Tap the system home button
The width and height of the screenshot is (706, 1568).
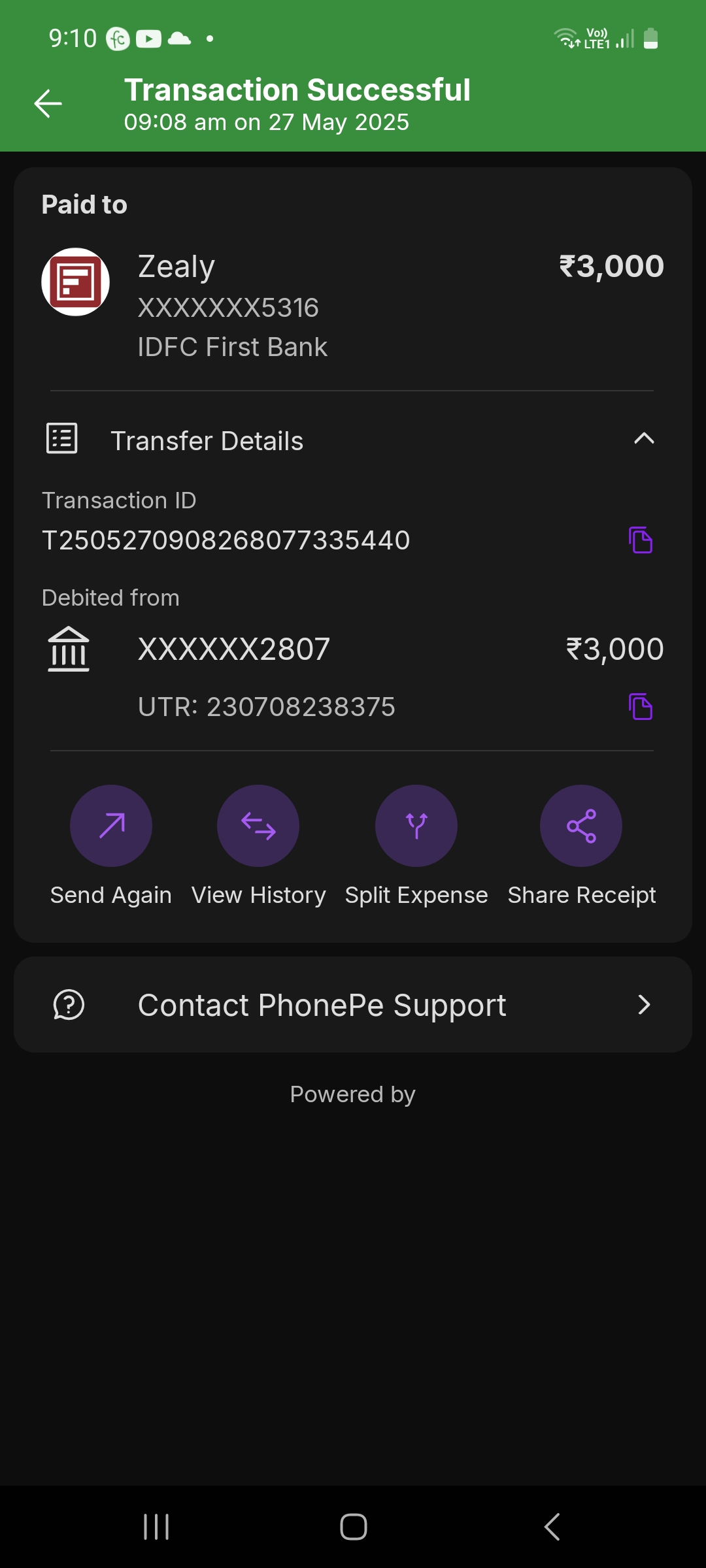[x=353, y=1527]
